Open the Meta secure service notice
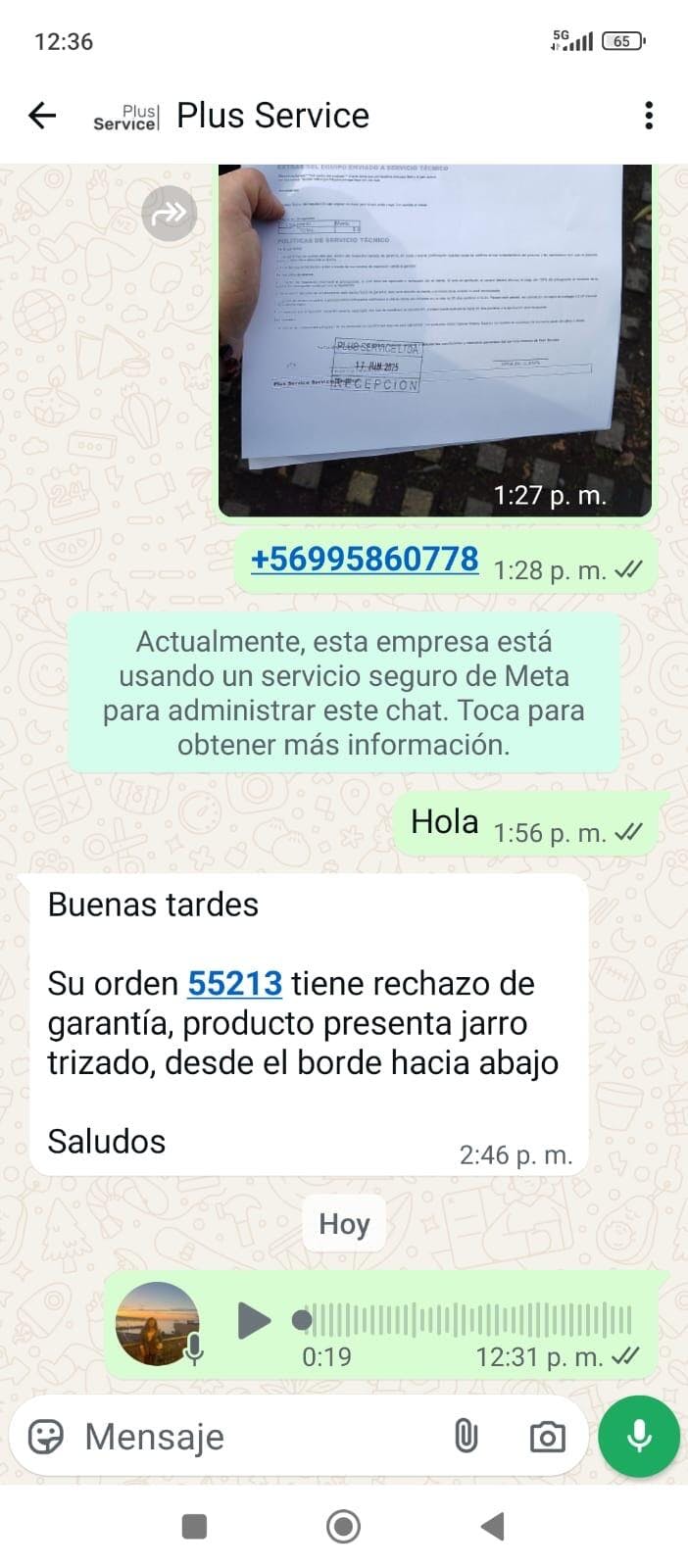Image resolution: width=688 pixels, height=1568 pixels. [x=344, y=693]
